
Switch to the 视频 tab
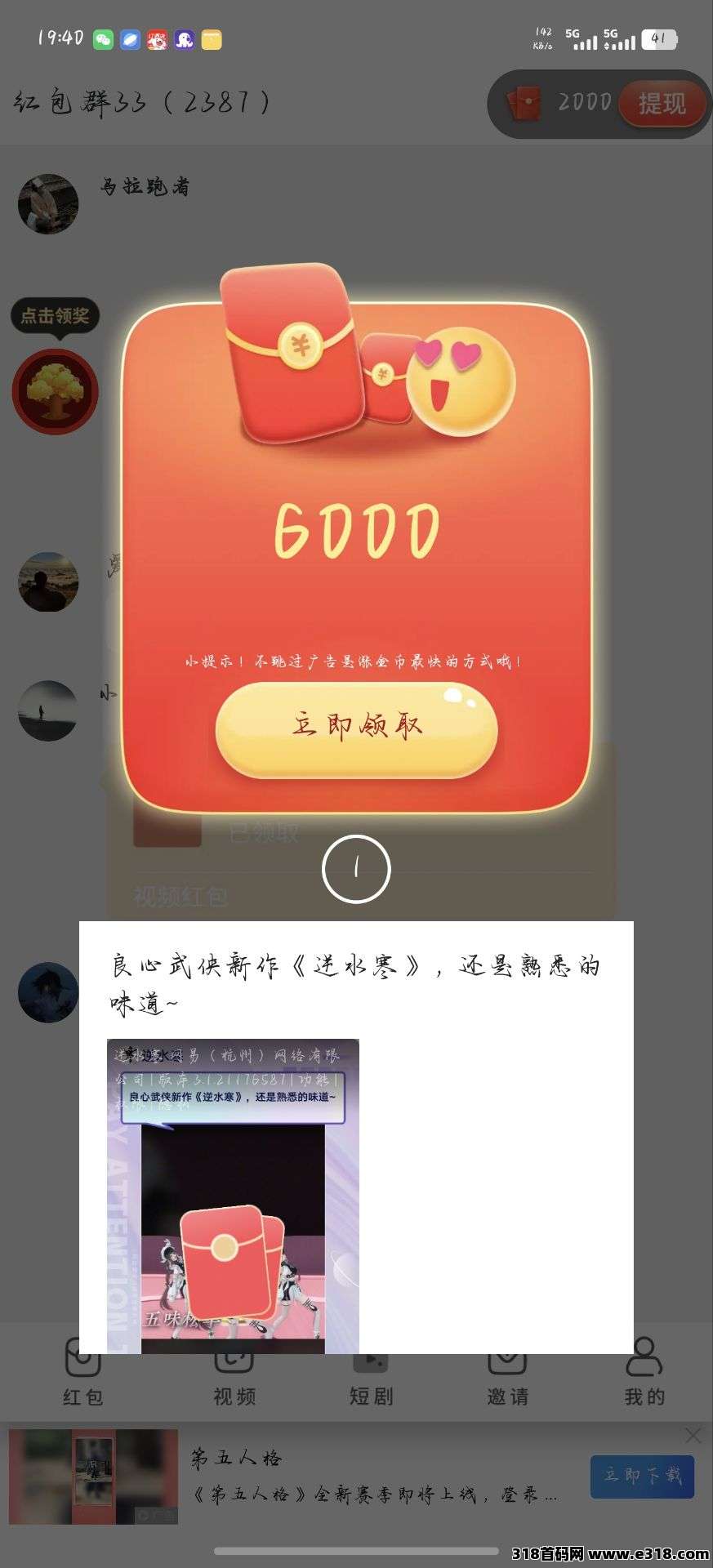tap(234, 1374)
